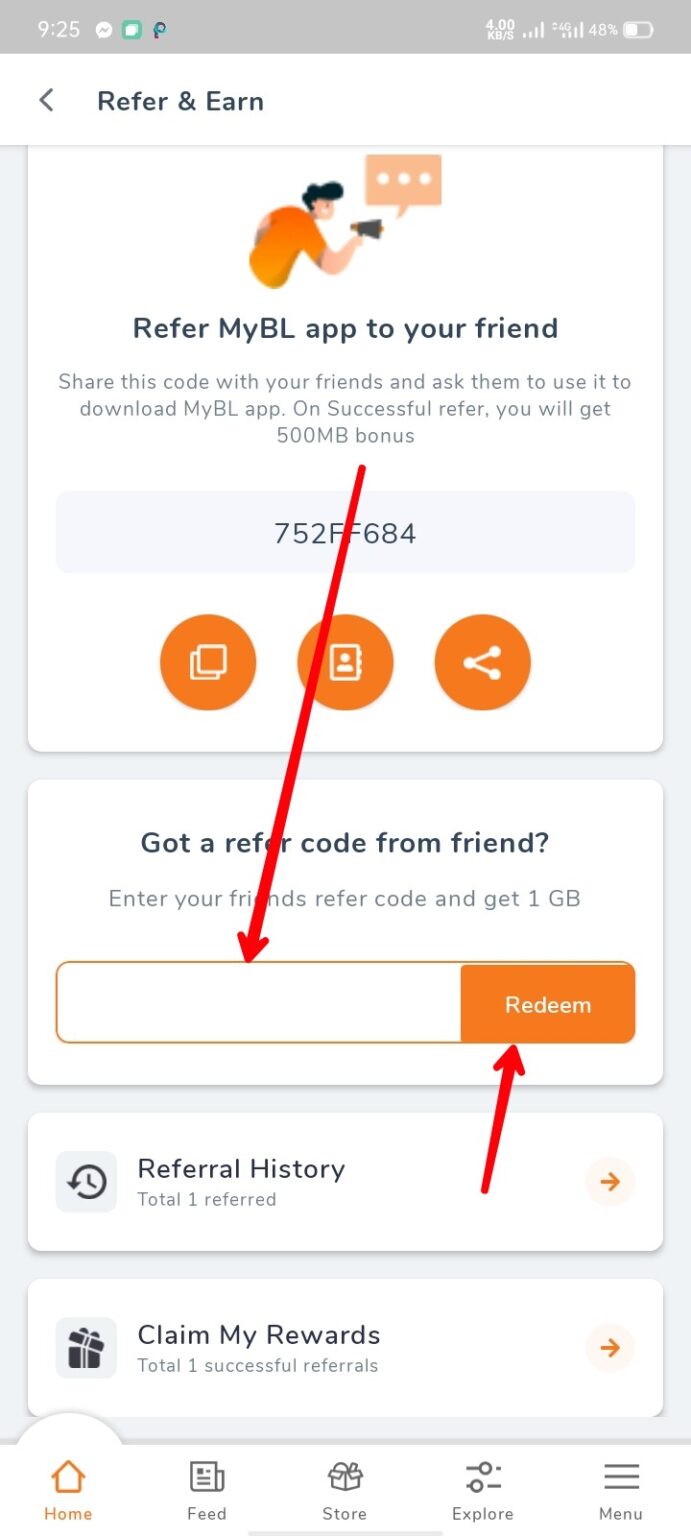Copy the referral code

(208, 662)
